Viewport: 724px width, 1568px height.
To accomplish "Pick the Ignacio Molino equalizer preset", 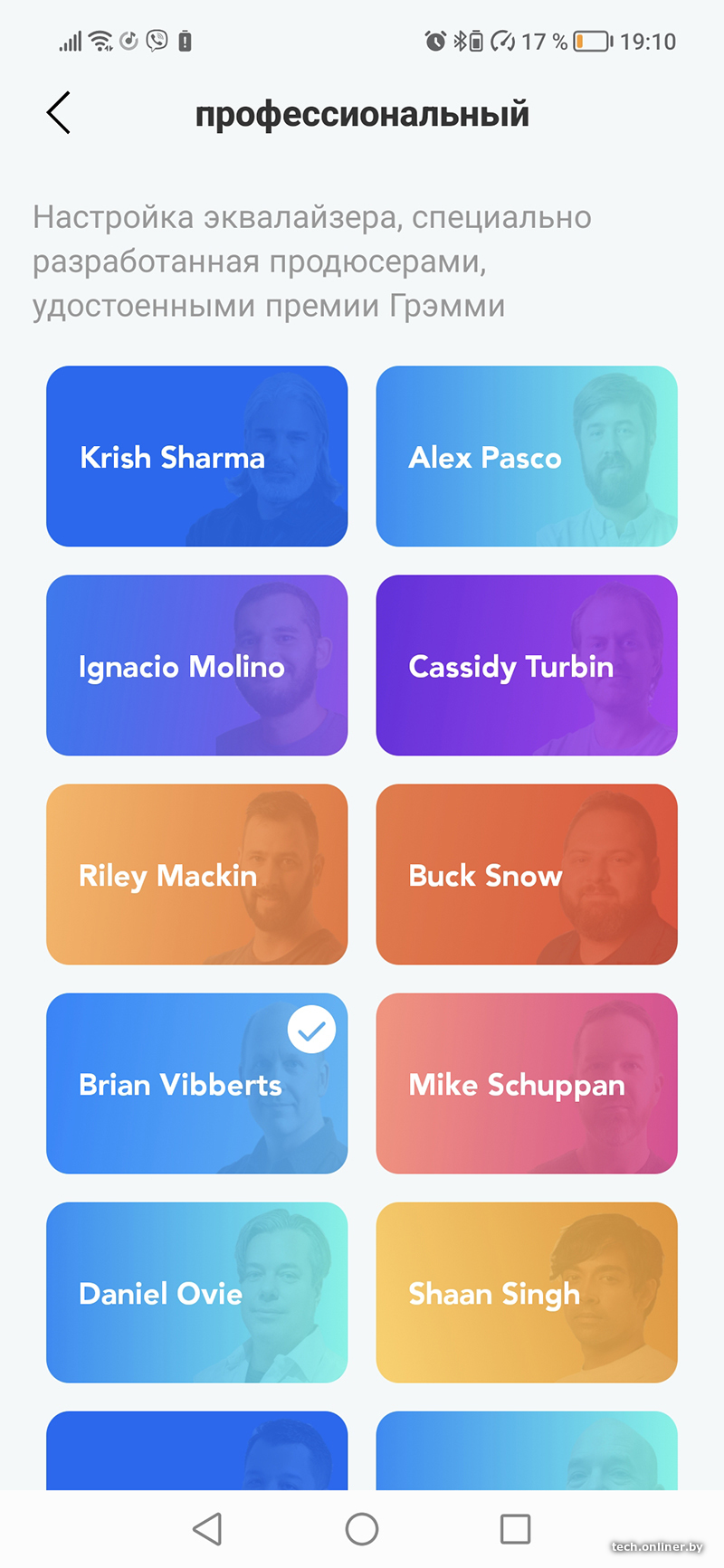I will pos(196,665).
